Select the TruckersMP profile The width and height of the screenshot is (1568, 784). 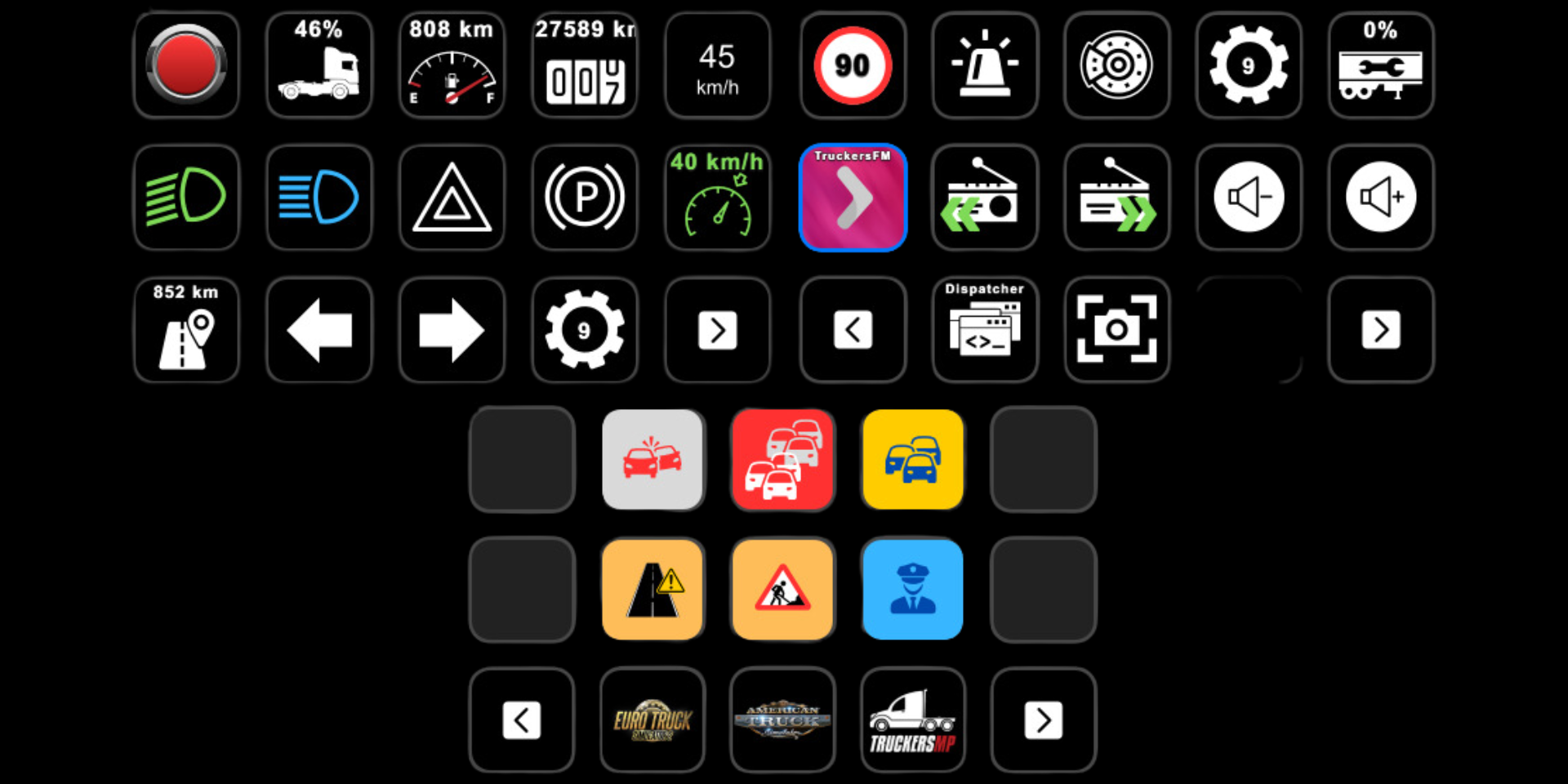[x=913, y=720]
